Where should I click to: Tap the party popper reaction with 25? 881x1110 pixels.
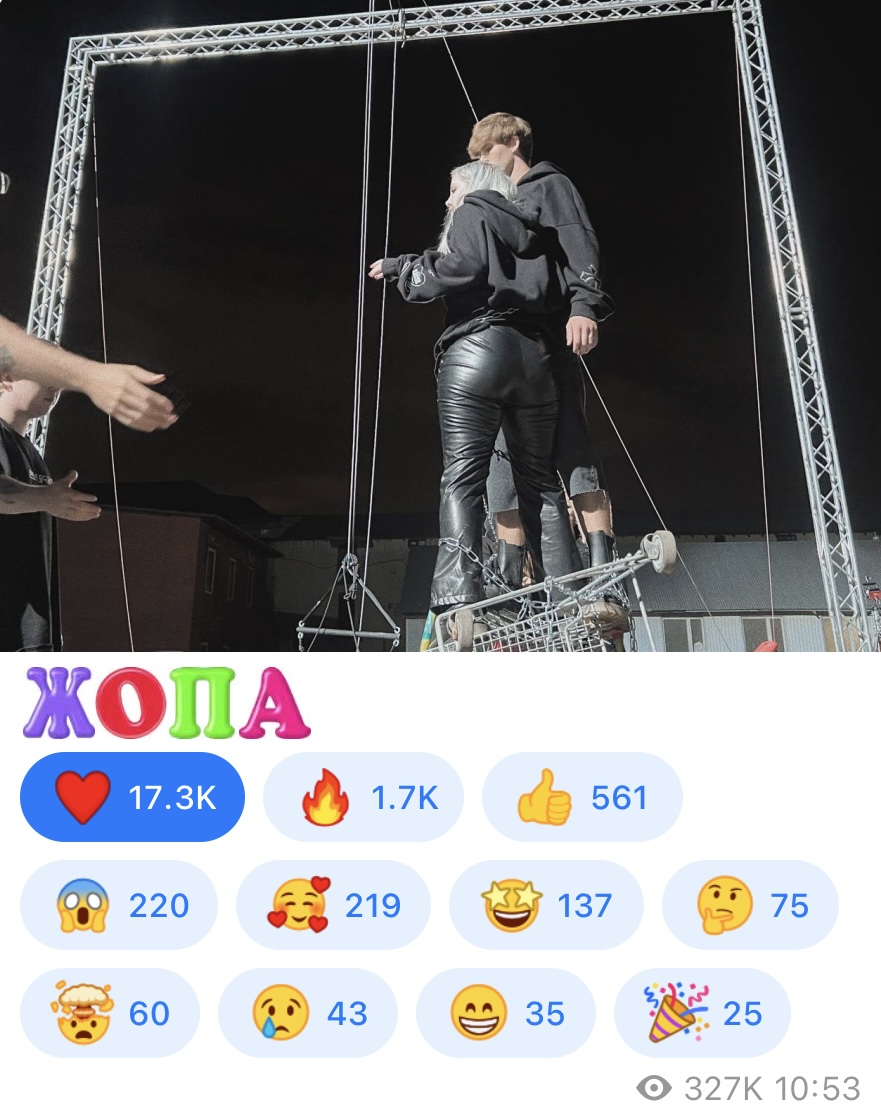click(x=702, y=1013)
